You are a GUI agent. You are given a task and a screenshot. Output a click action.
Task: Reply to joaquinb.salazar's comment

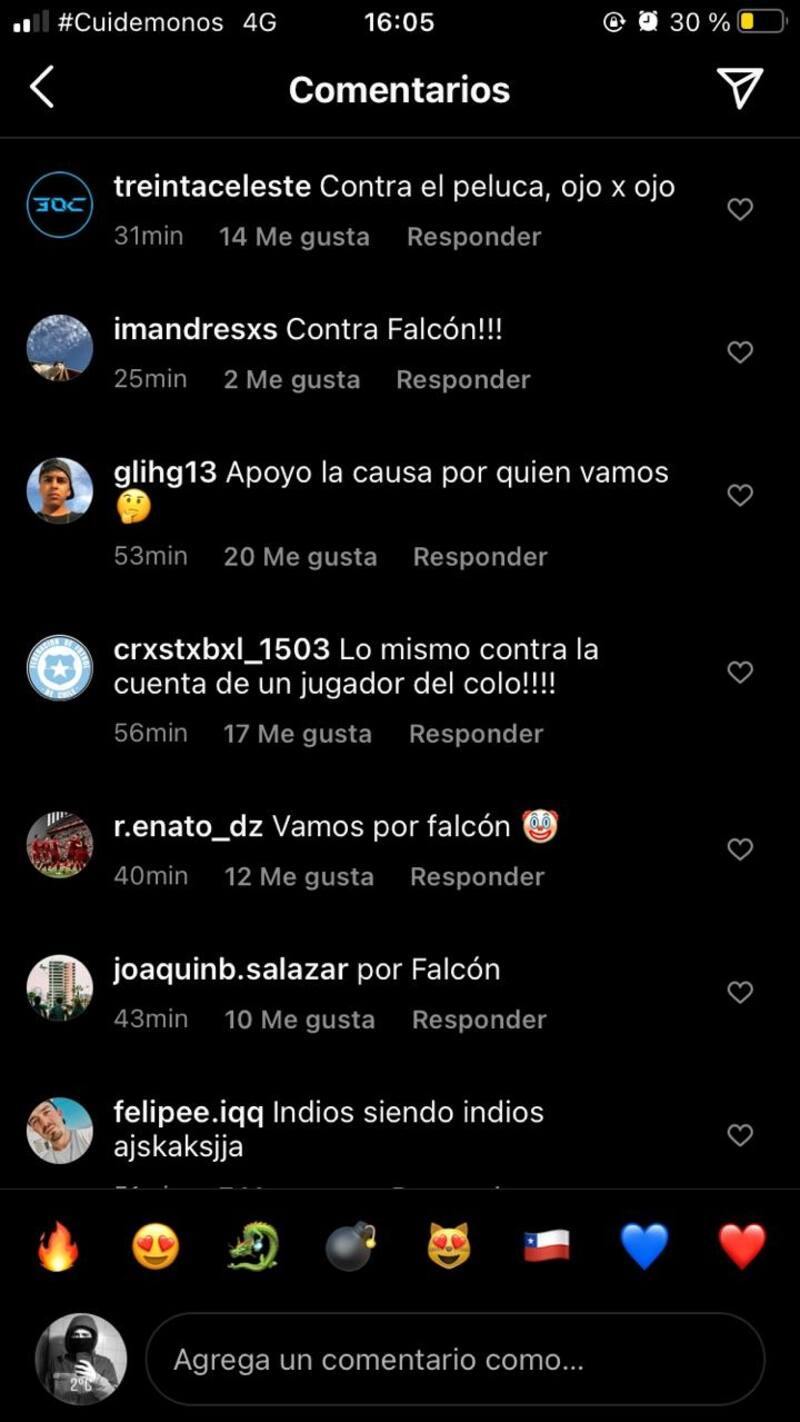point(479,1020)
